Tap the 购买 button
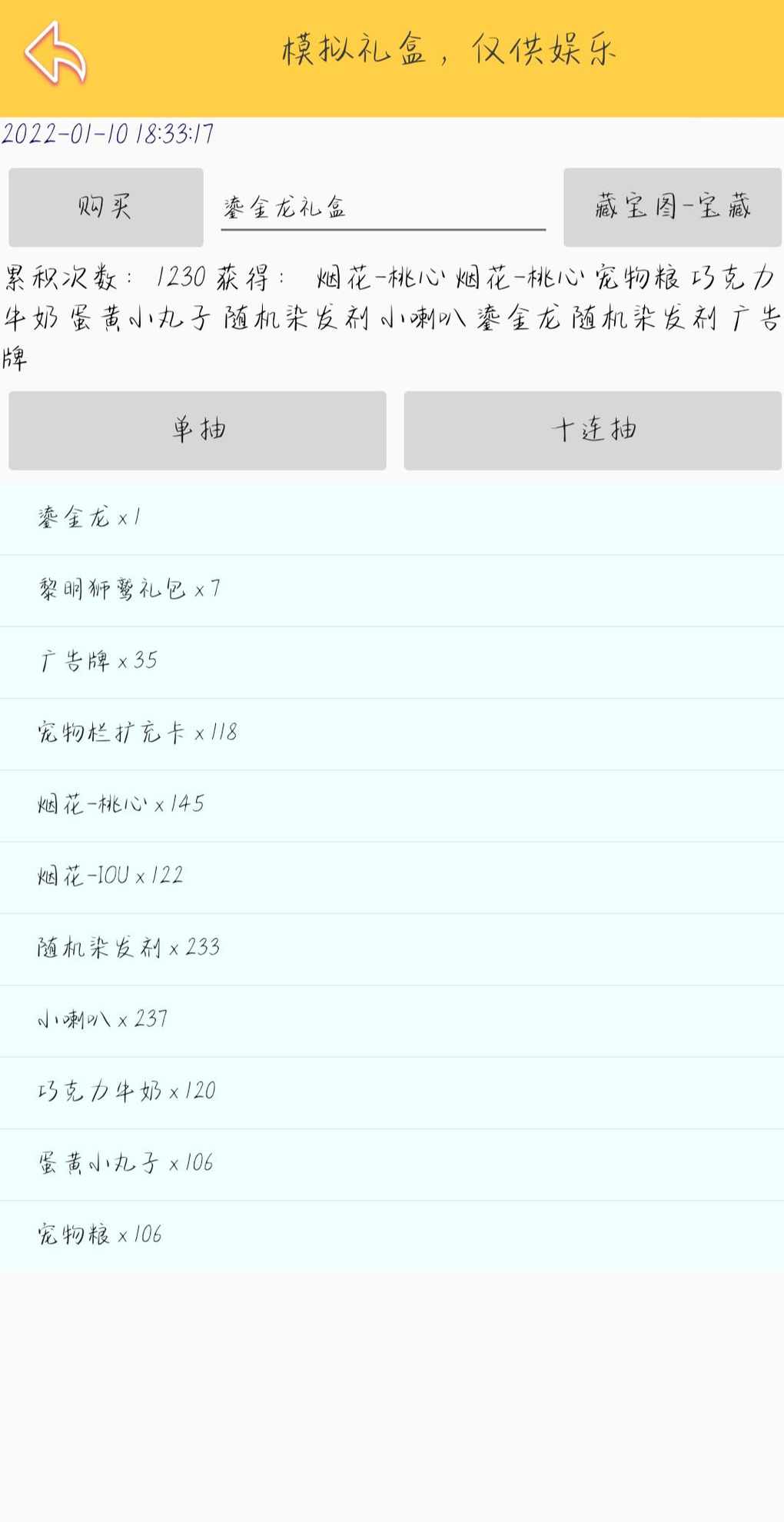The width and height of the screenshot is (784, 1522). 106,207
